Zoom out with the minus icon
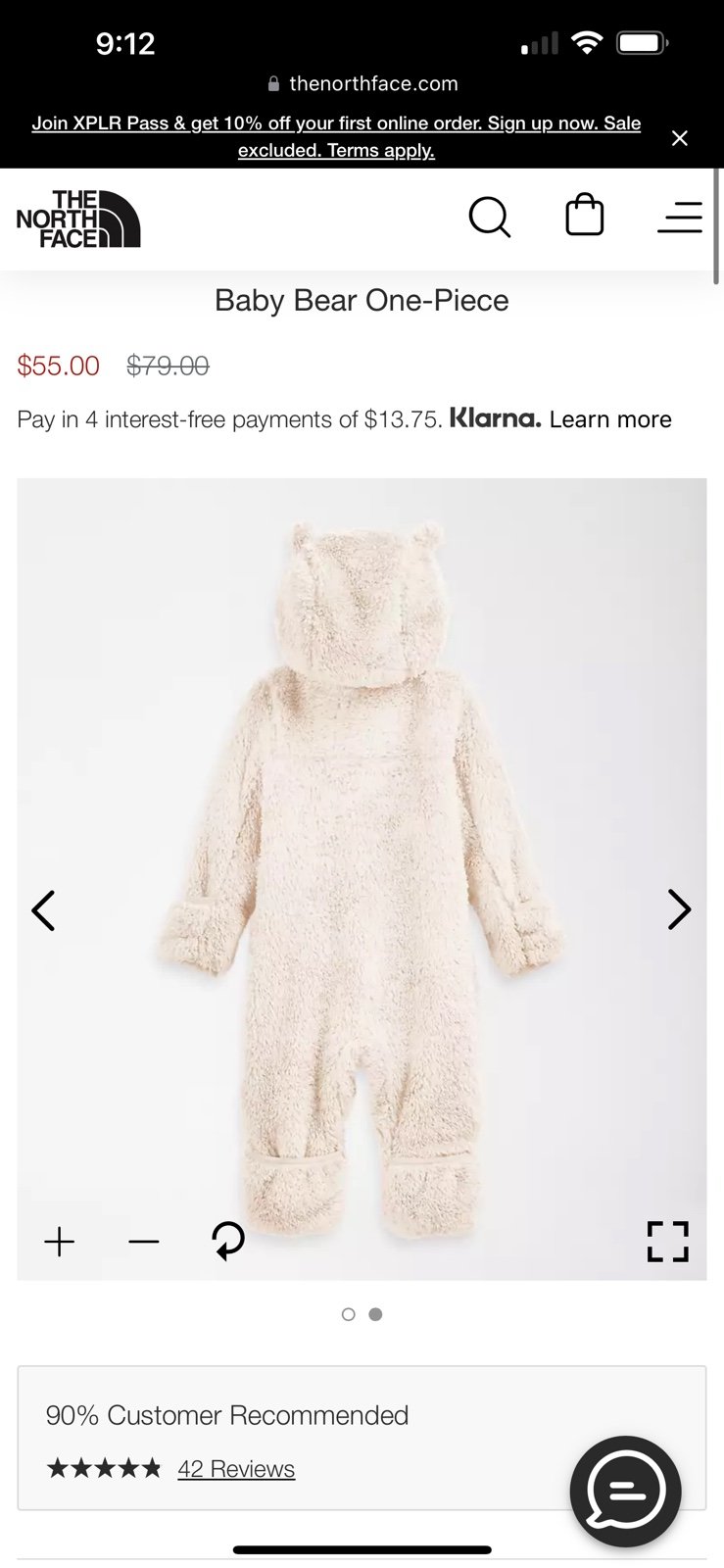The width and height of the screenshot is (724, 1568). [144, 1242]
